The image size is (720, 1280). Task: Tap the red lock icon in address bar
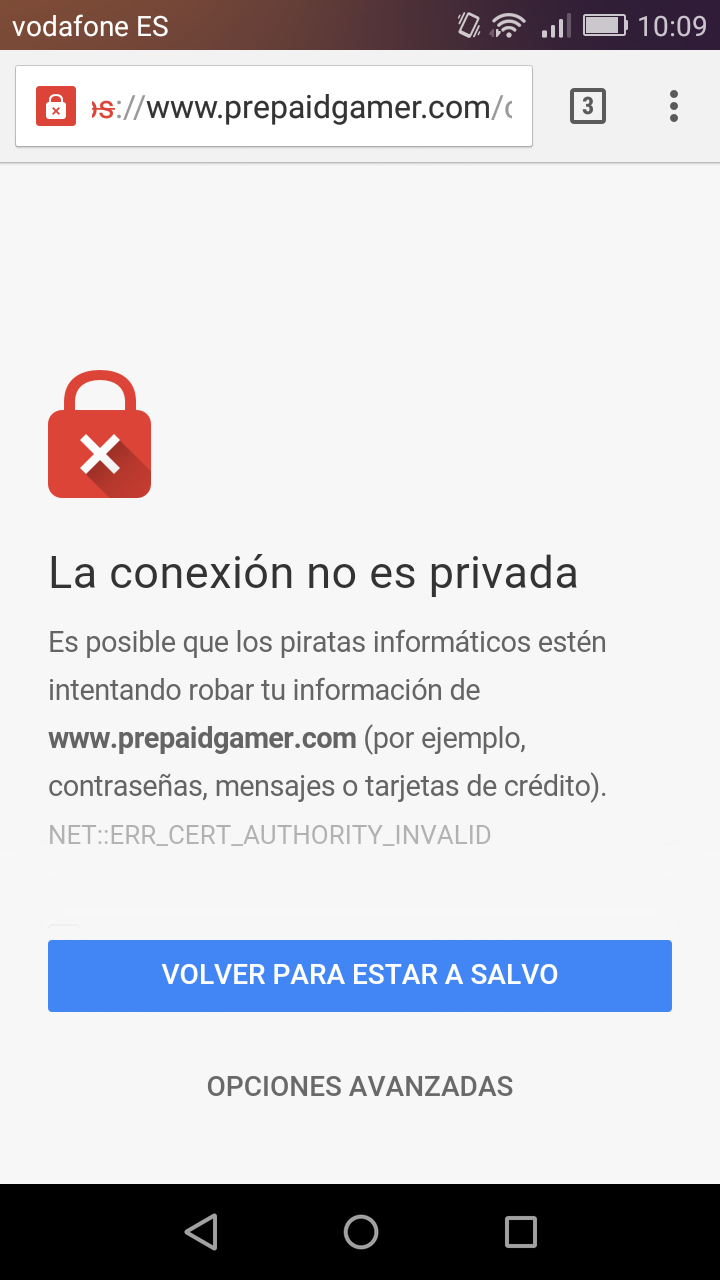(56, 106)
